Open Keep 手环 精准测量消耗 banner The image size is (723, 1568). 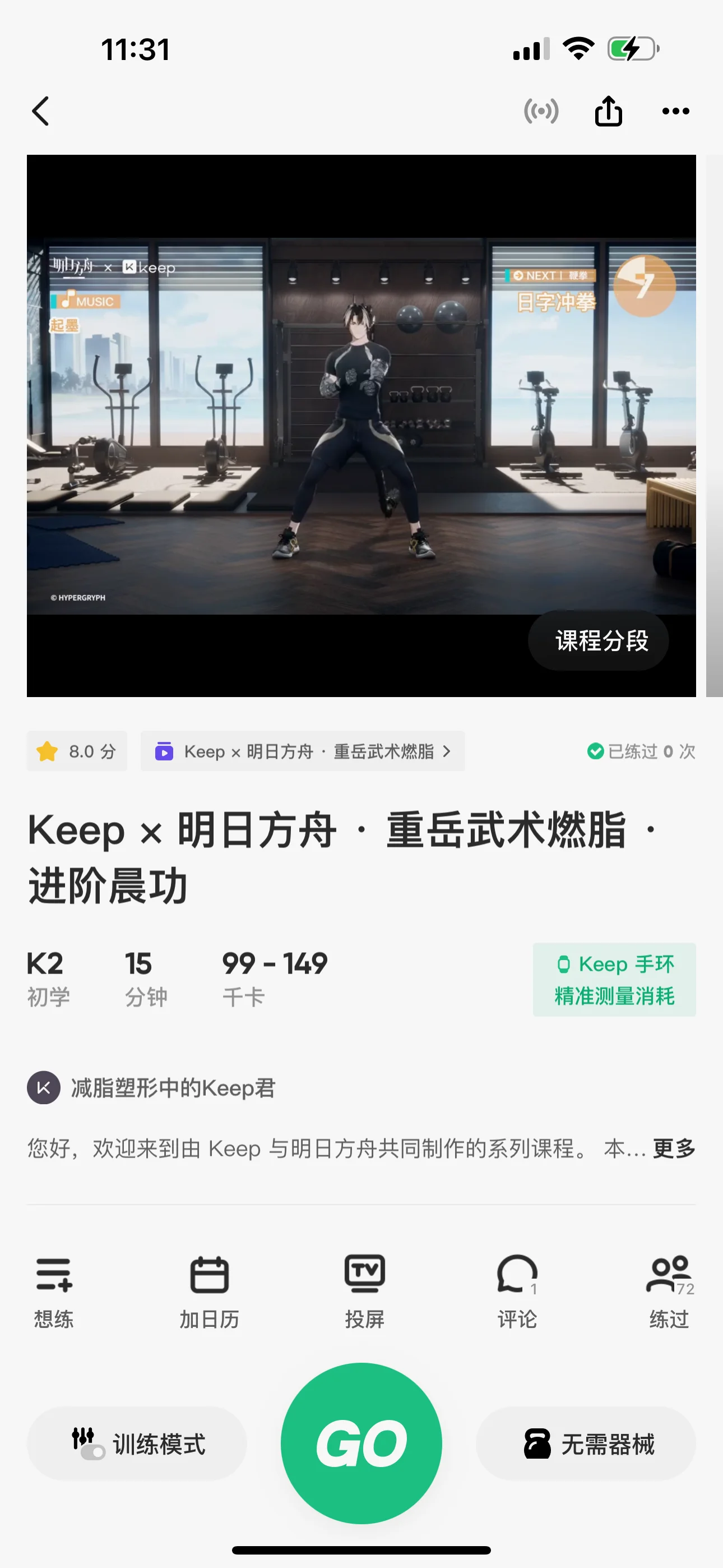click(614, 979)
